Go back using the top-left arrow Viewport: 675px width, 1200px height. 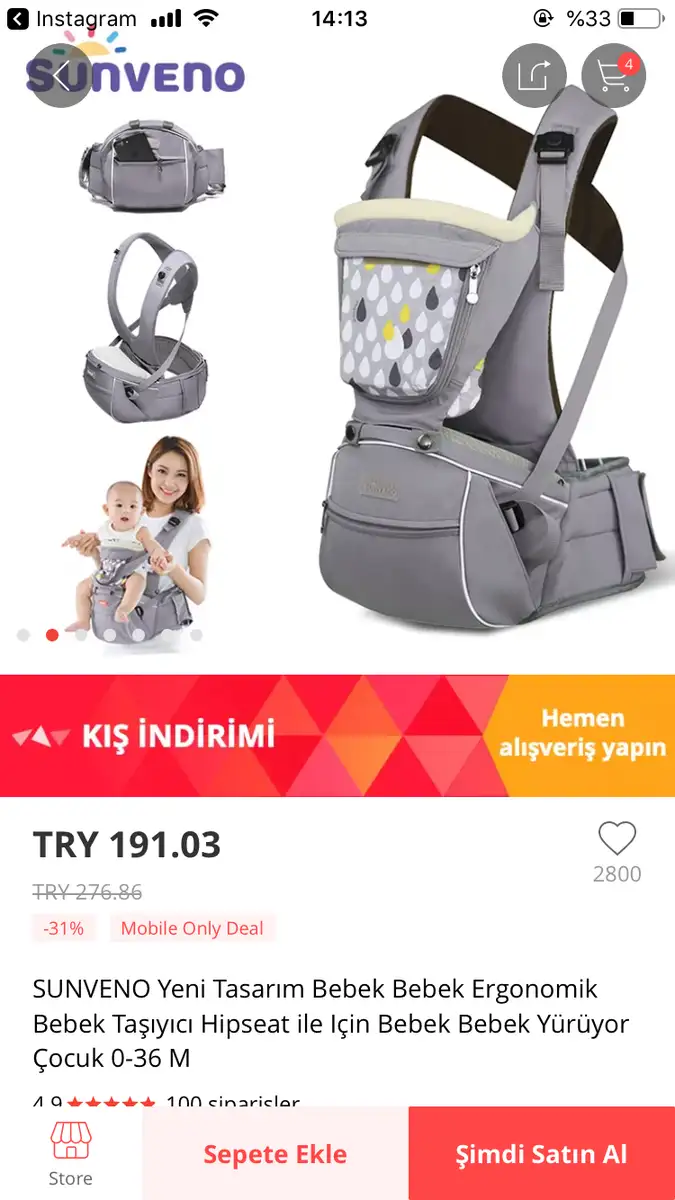tap(62, 76)
